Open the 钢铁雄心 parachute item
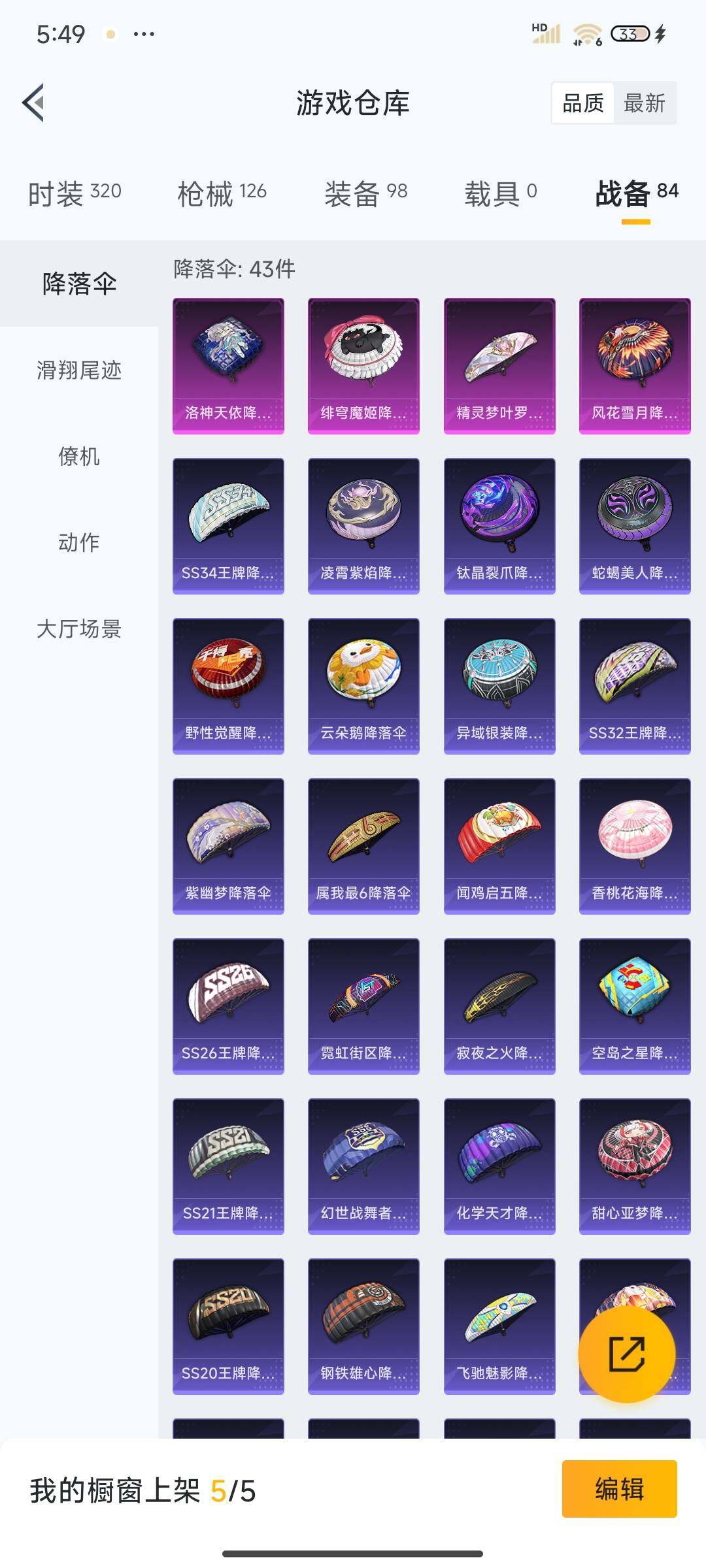The width and height of the screenshot is (706, 1568). pyautogui.click(x=363, y=1326)
